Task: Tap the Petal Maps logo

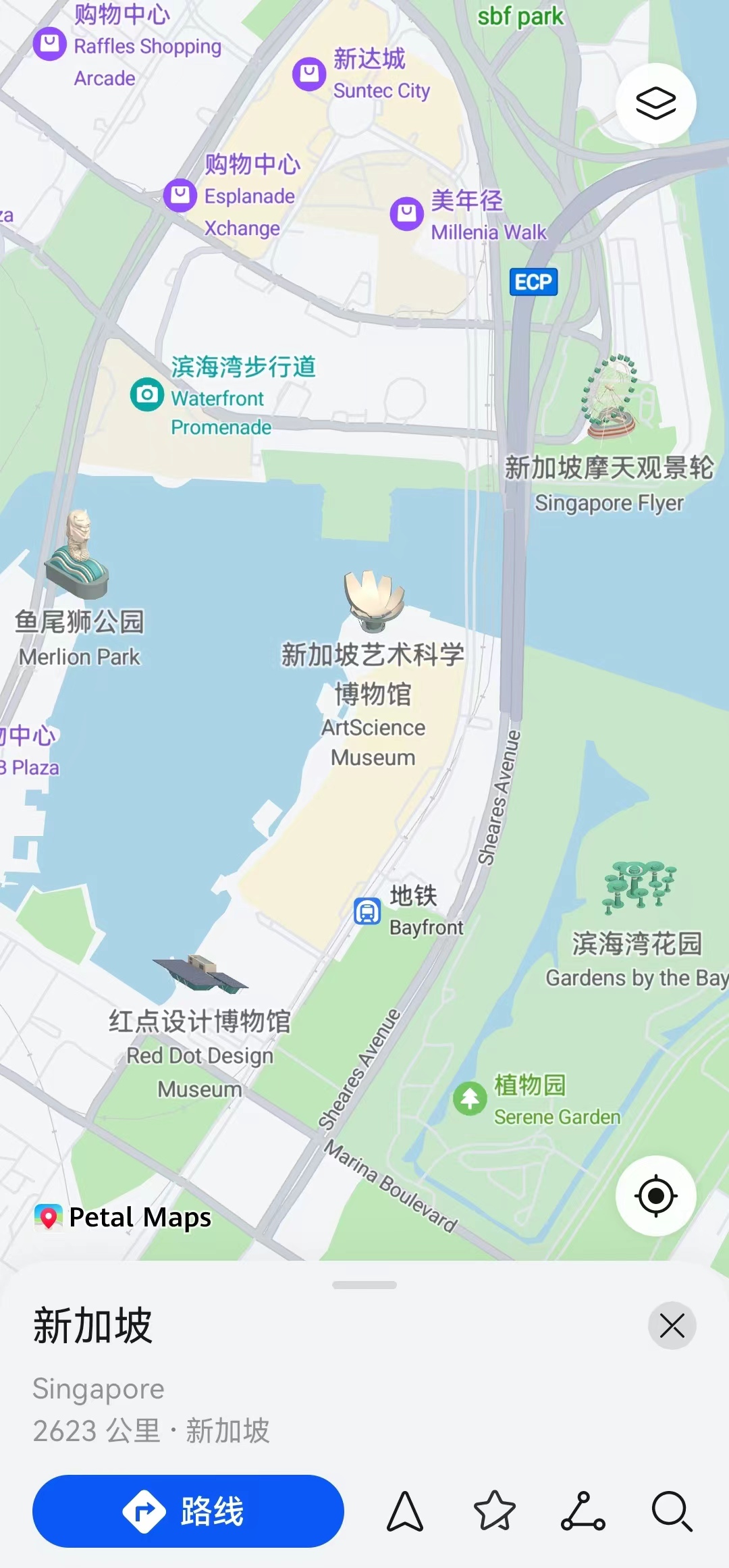Action: pyautogui.click(x=48, y=1216)
